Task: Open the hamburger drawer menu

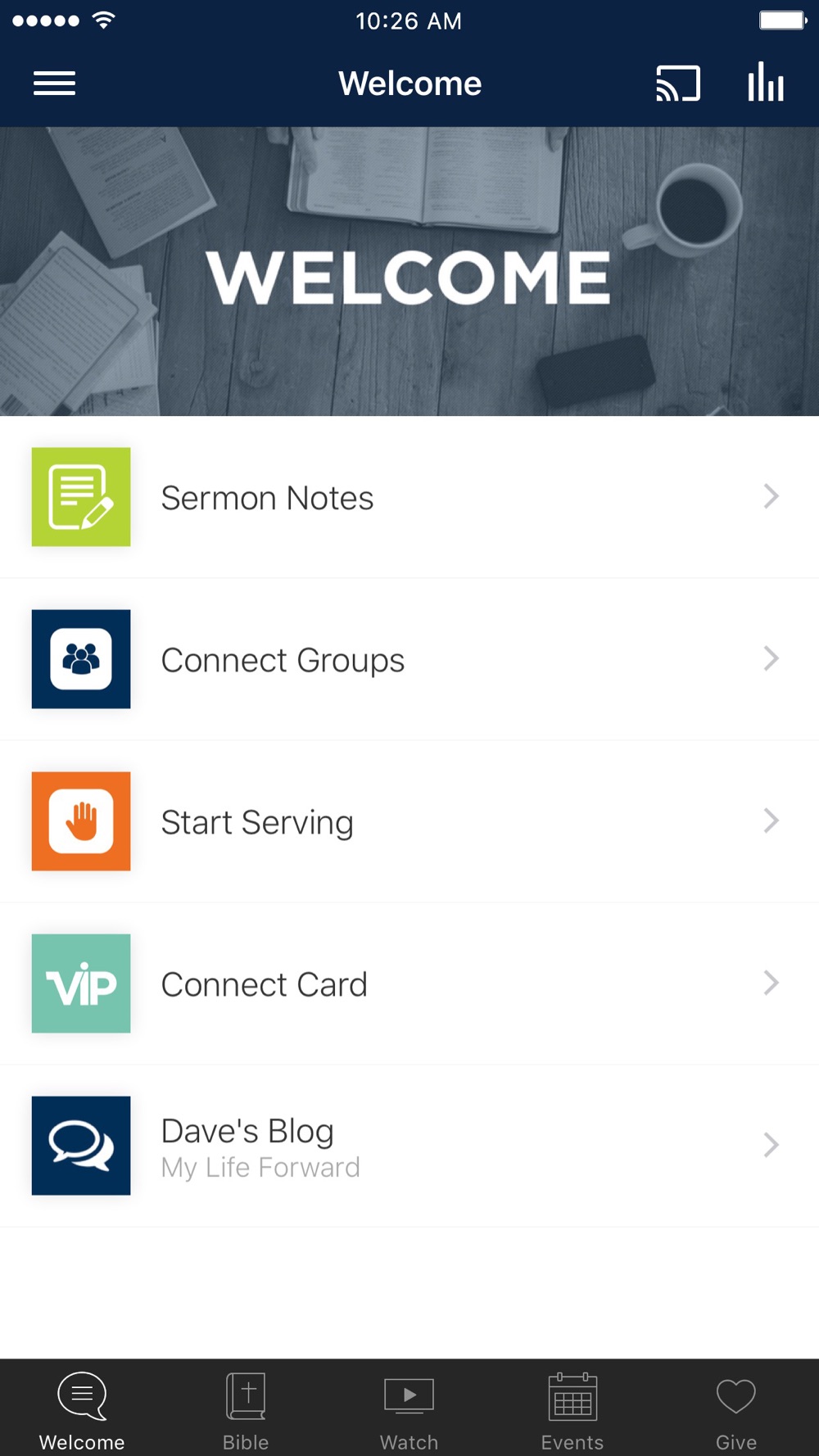Action: 54,84
